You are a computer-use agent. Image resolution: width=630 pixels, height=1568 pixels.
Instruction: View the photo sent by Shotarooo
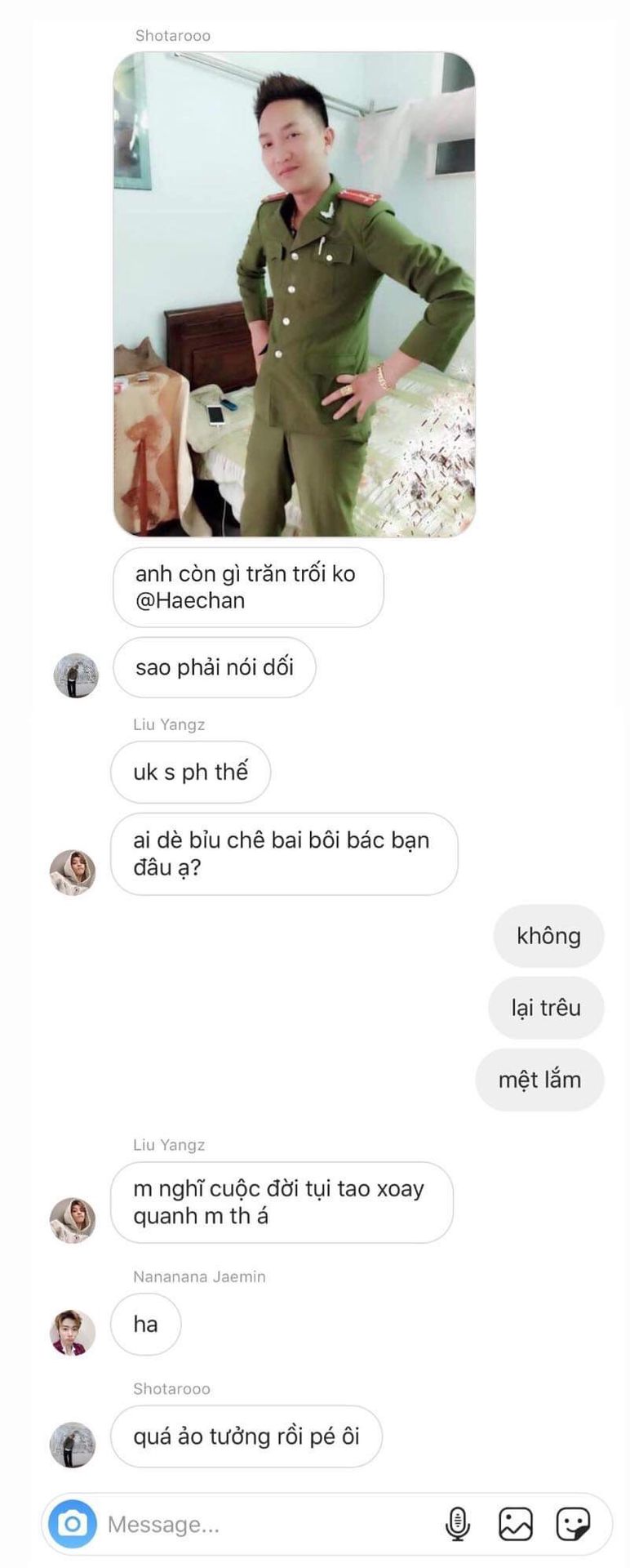pyautogui.click(x=294, y=294)
